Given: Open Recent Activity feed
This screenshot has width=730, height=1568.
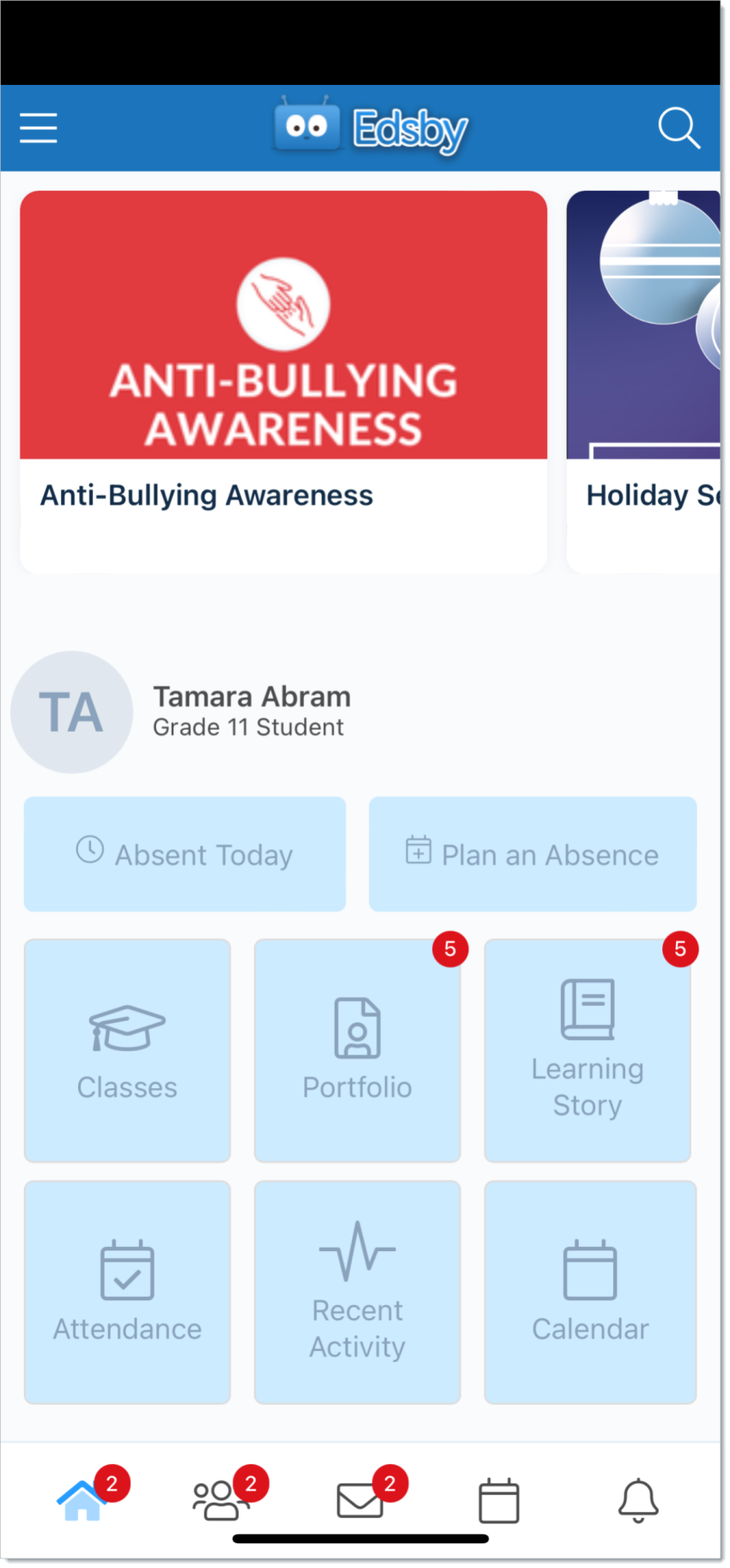Looking at the screenshot, I should 357,1291.
